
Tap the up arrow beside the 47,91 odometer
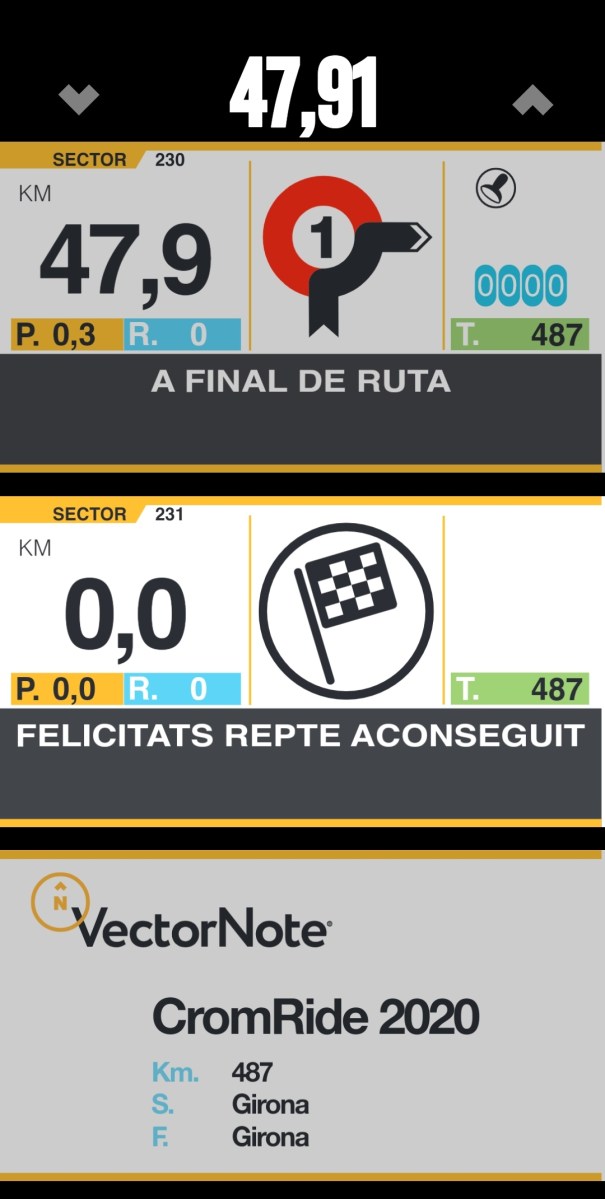532,99
